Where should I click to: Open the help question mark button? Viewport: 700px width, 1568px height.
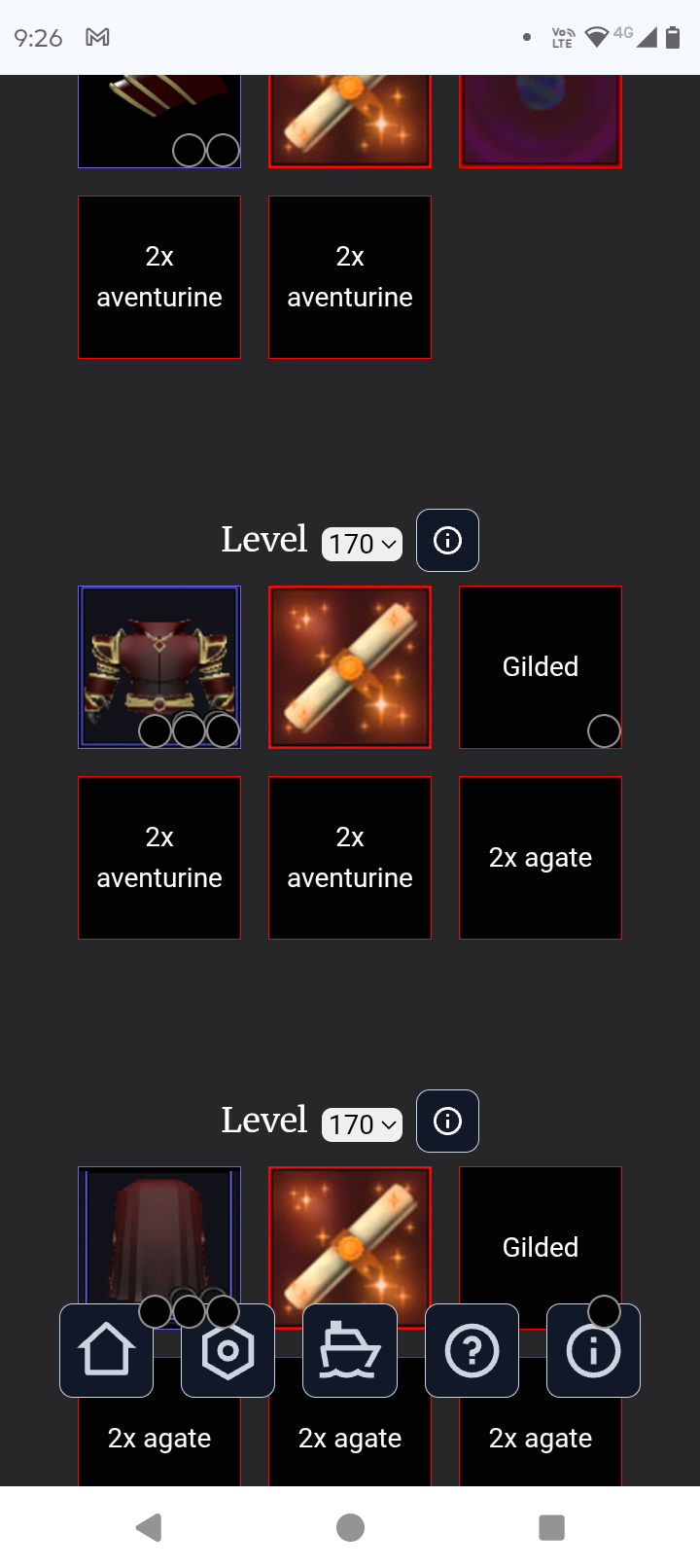[472, 1350]
